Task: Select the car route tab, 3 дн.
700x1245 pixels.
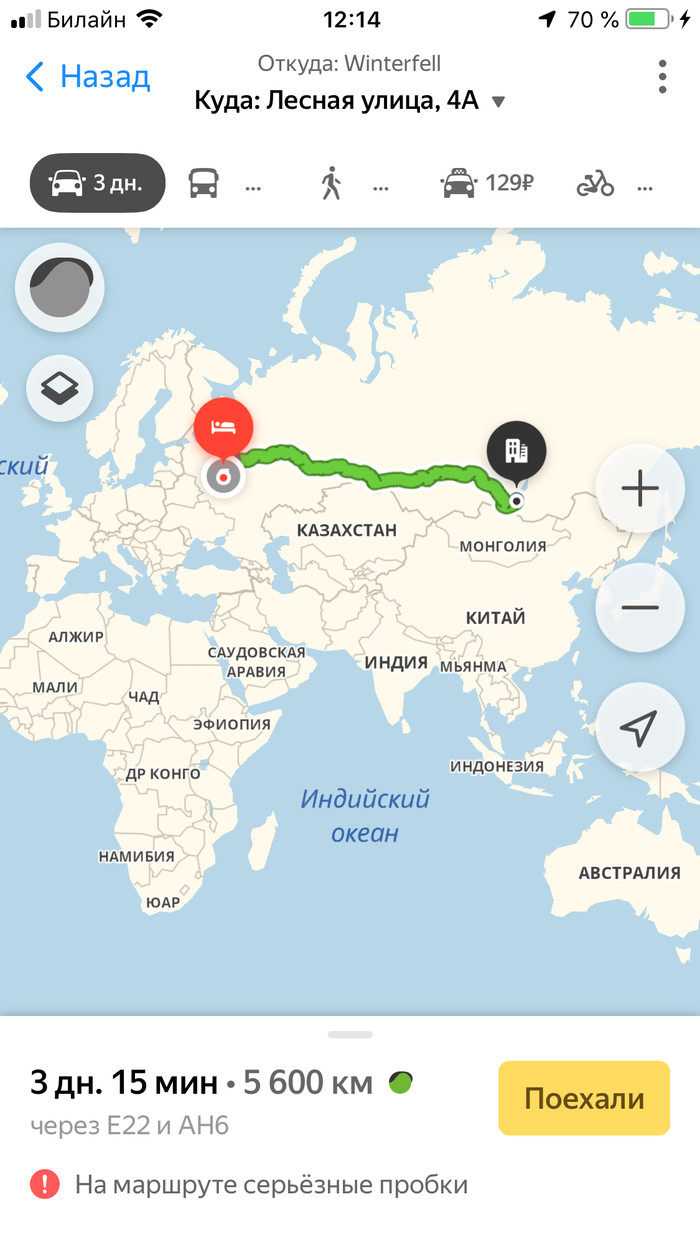Action: [97, 183]
